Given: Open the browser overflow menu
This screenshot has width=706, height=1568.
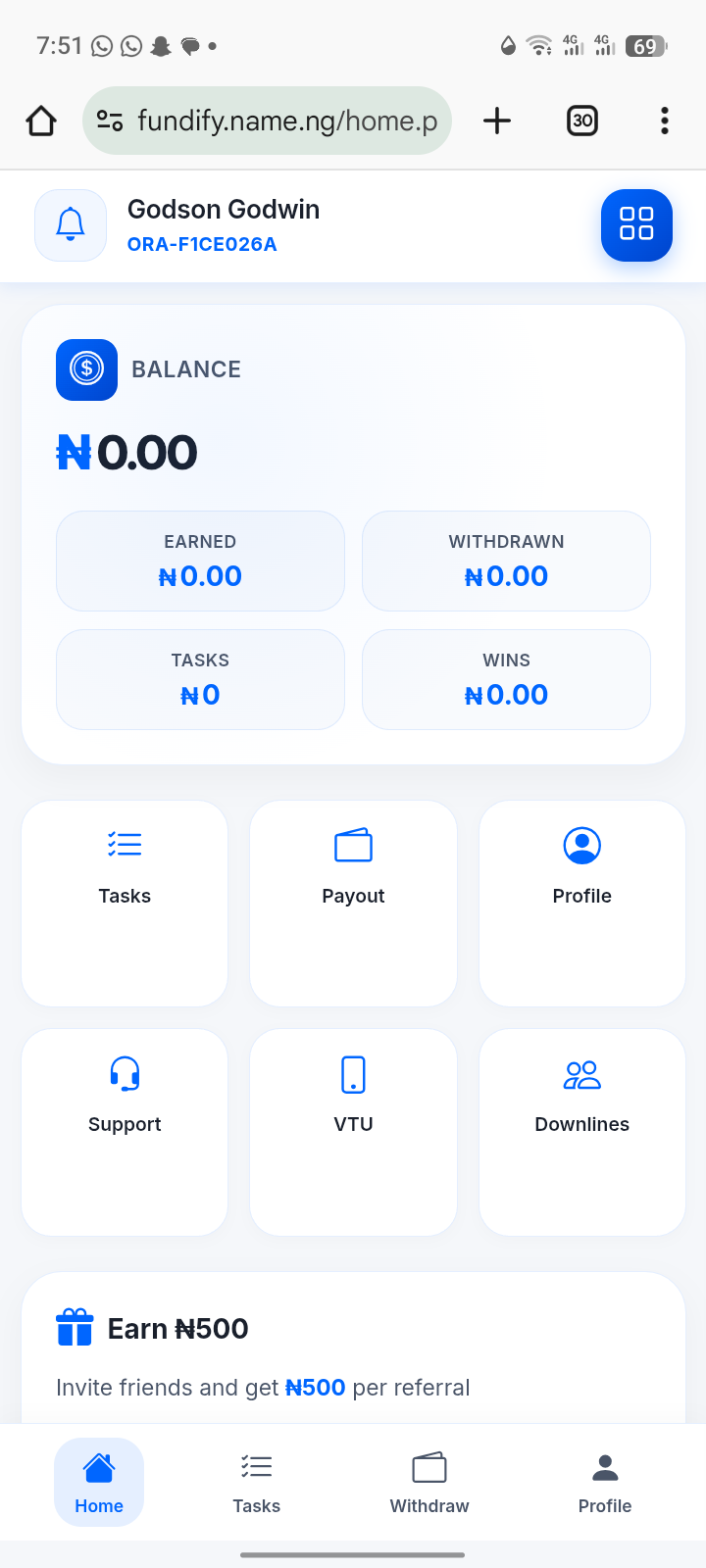Looking at the screenshot, I should tap(665, 121).
